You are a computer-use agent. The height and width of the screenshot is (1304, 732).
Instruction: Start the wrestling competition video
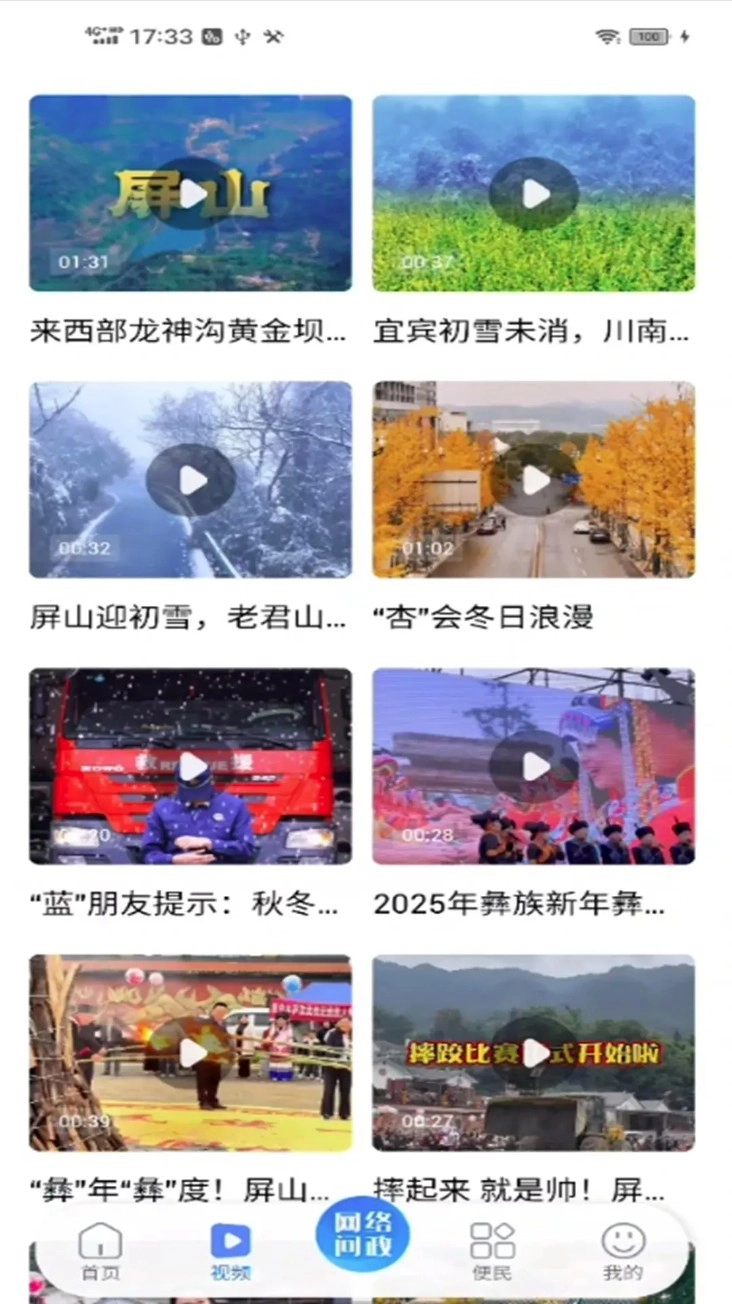coord(533,1053)
